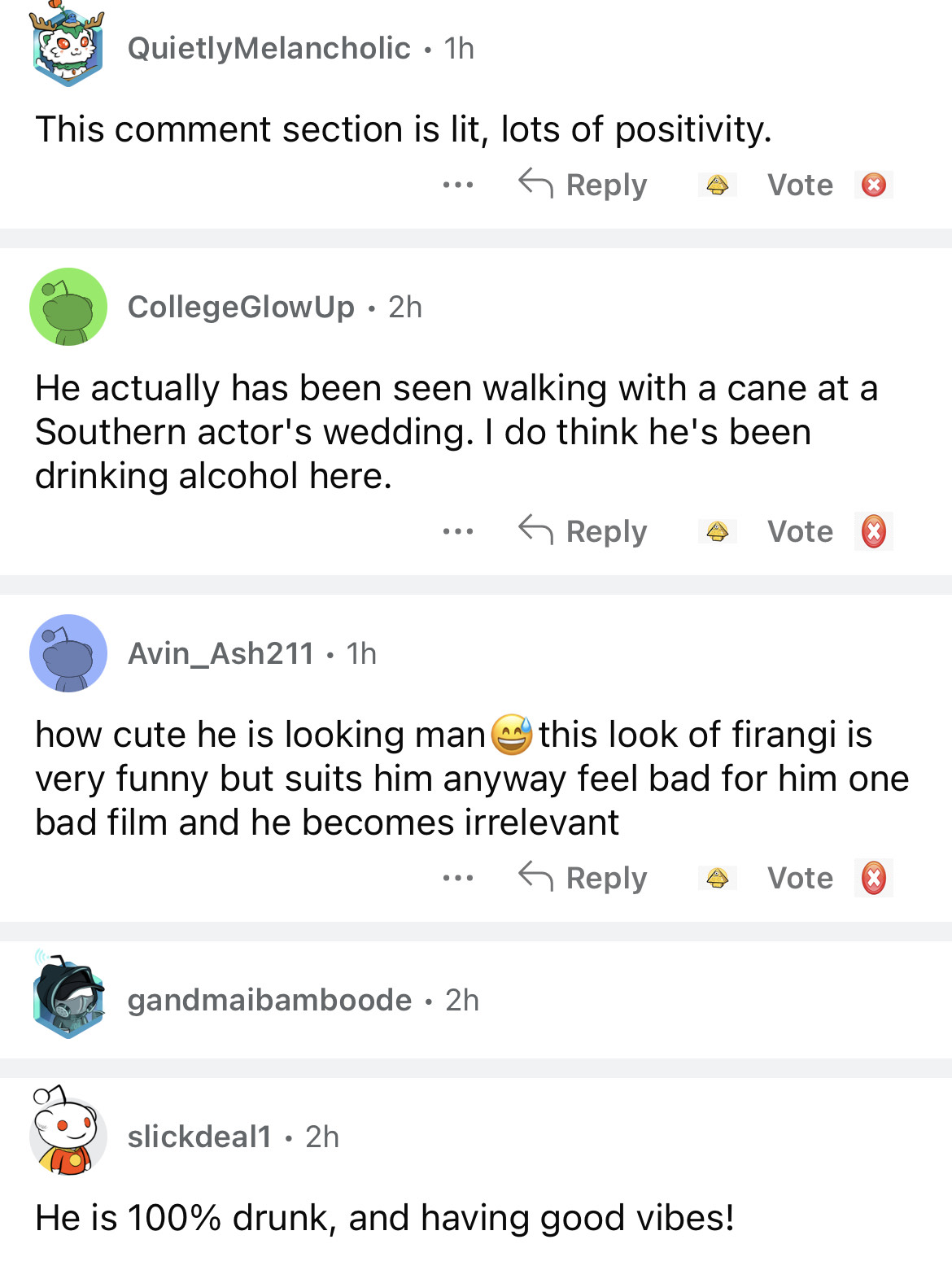Downvote Avin_Ash211's comment
Viewport: 952px width, 1270px height.
[873, 879]
